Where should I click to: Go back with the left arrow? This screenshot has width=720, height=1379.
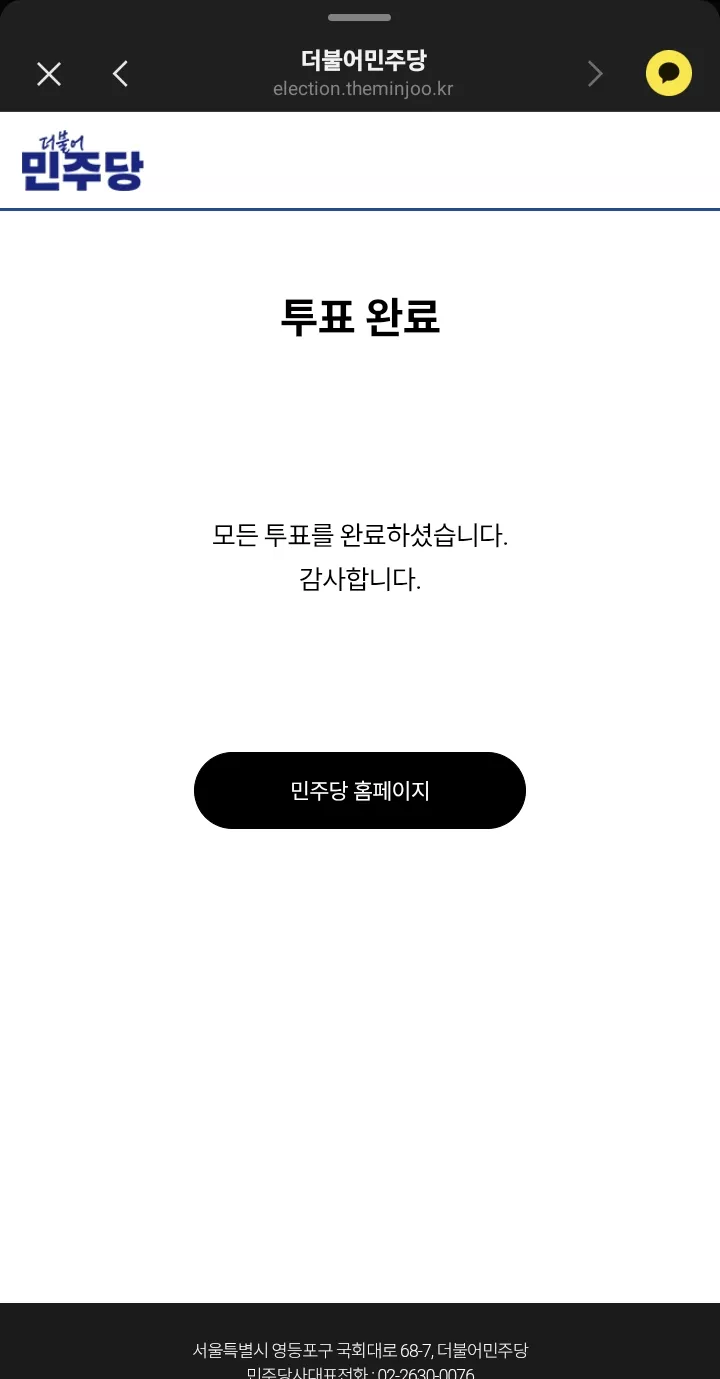tap(120, 74)
